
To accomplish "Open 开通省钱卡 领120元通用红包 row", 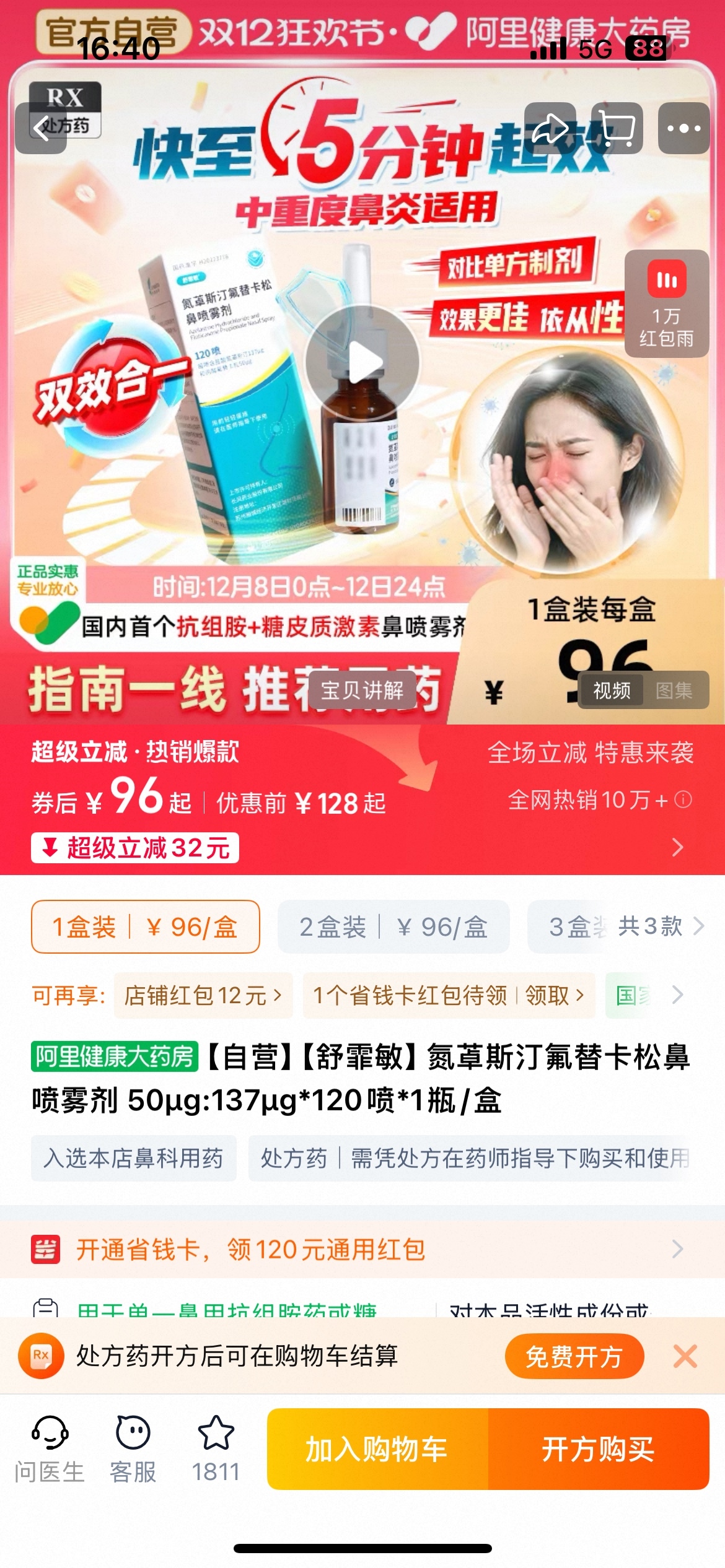I will [x=362, y=1249].
